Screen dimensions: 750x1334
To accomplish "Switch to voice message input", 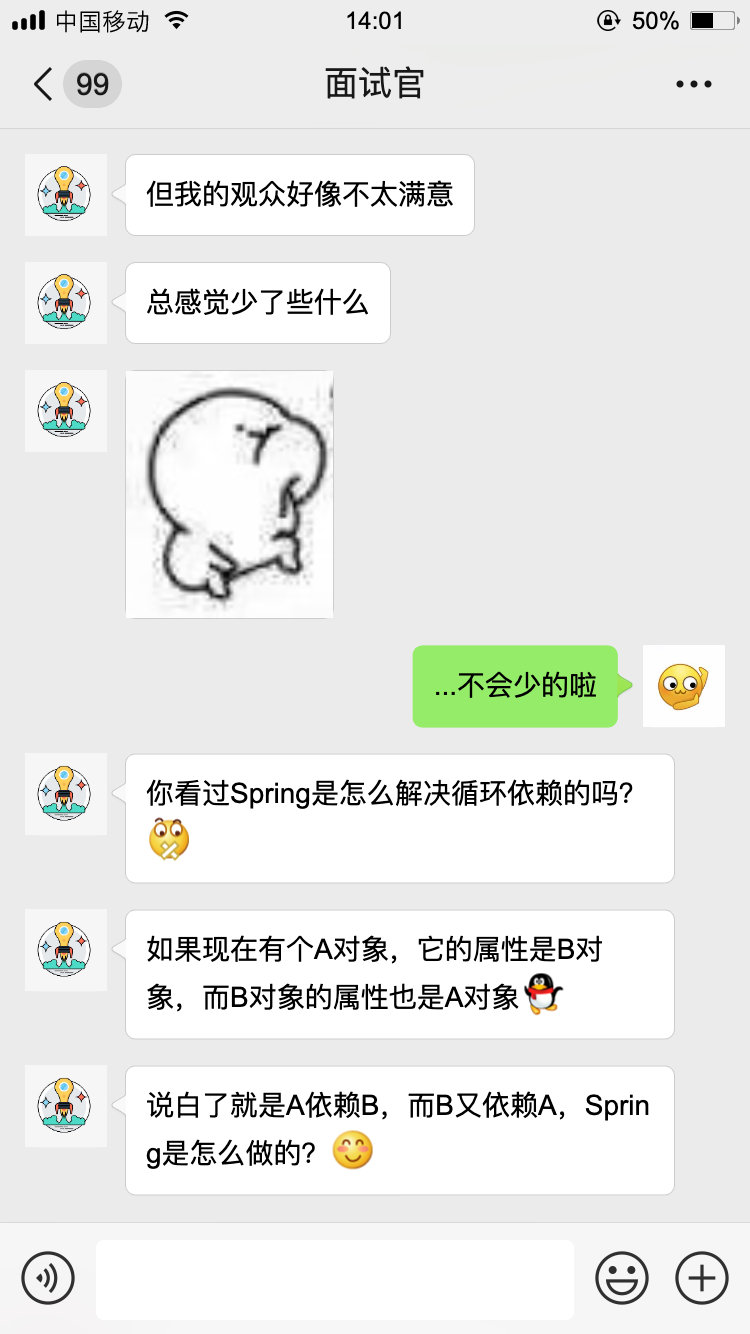I will point(48,1278).
